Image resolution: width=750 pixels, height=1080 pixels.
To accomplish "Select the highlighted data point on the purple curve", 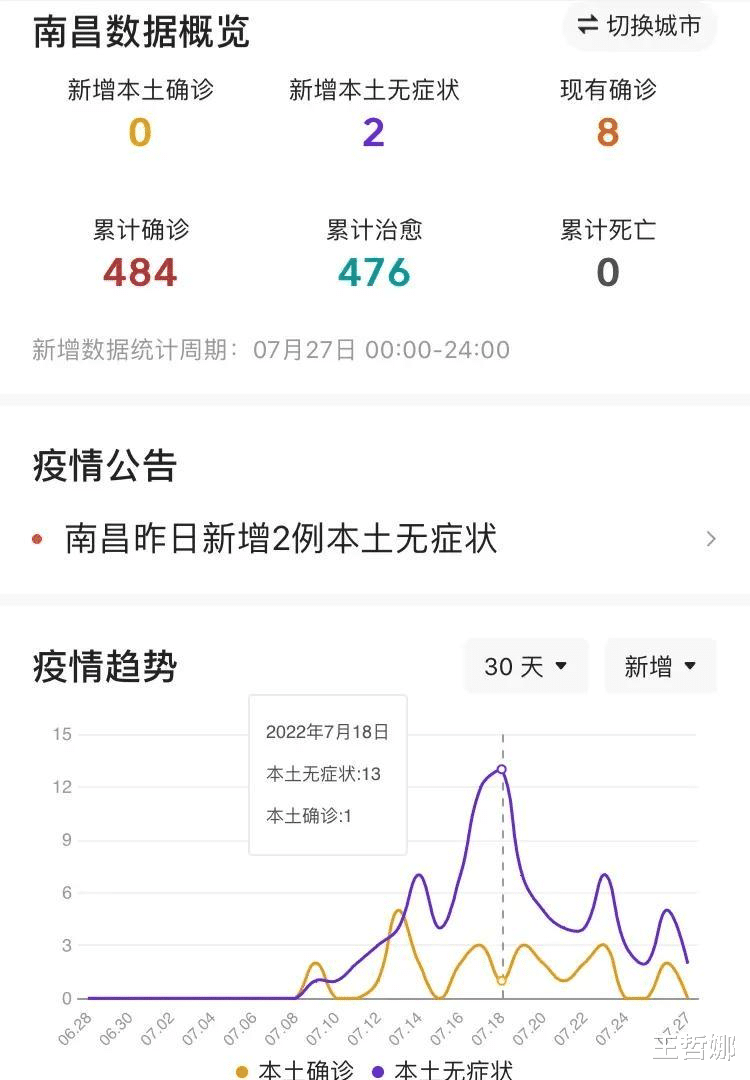I will 502,769.
